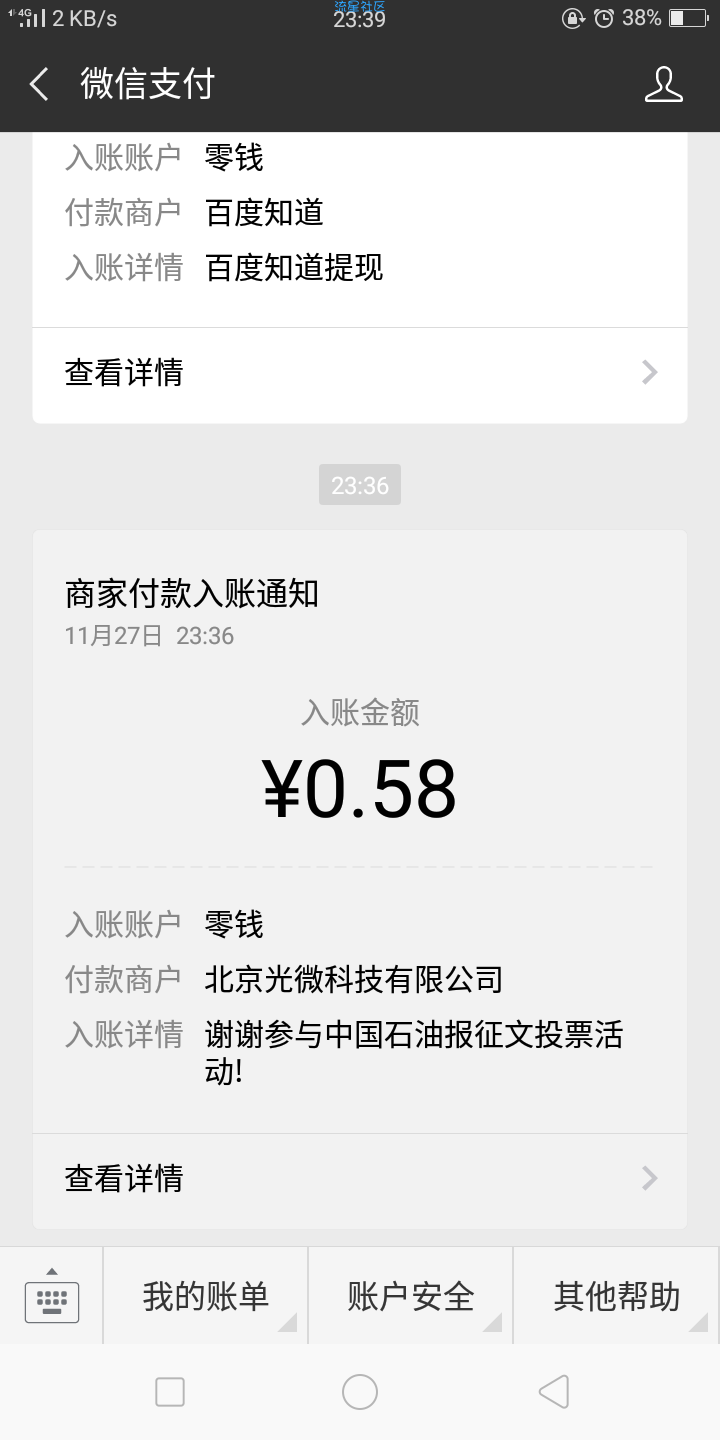
Task: Open 查看详情 for 百度知道提现 payment
Action: 360,373
